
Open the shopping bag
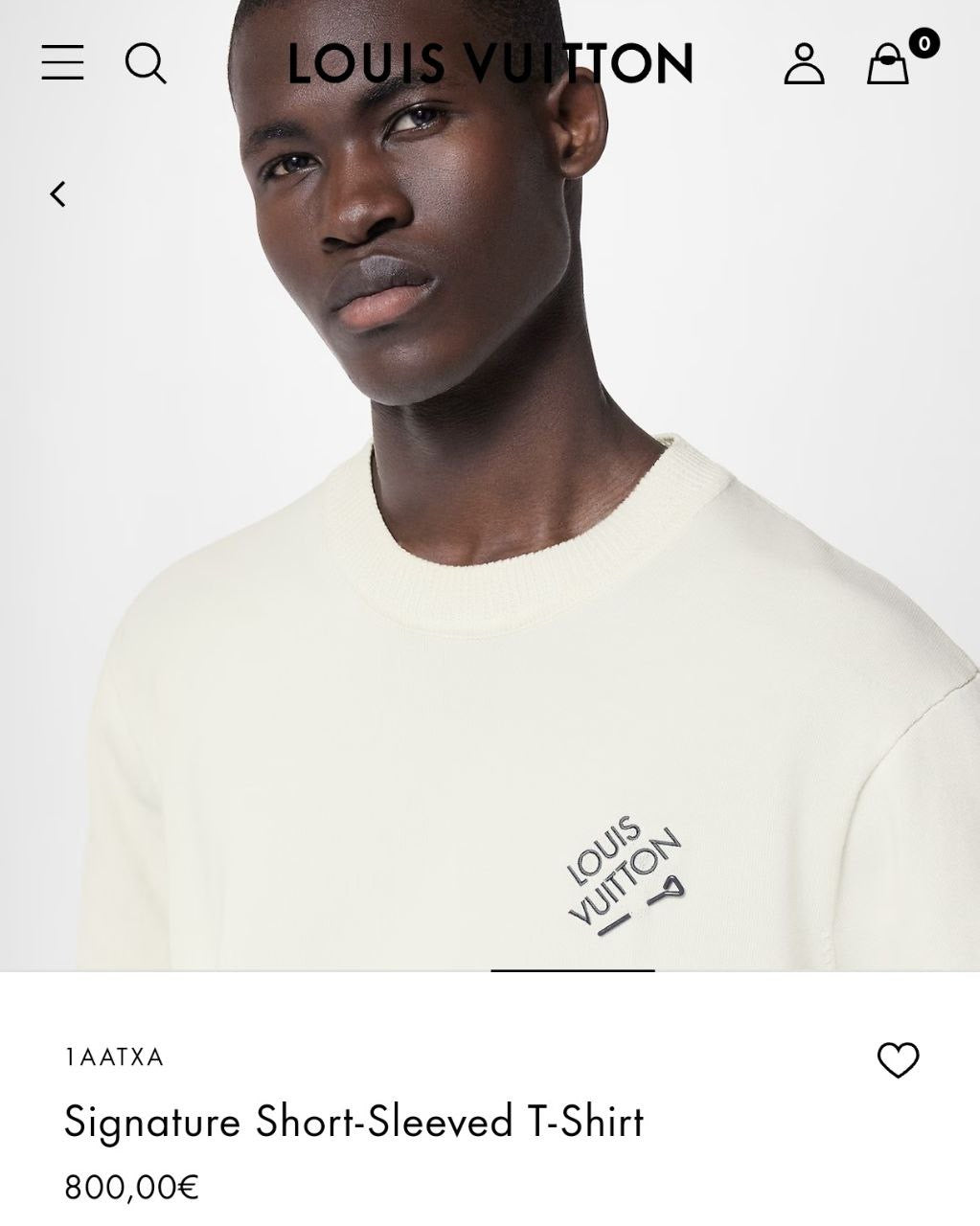point(889,63)
